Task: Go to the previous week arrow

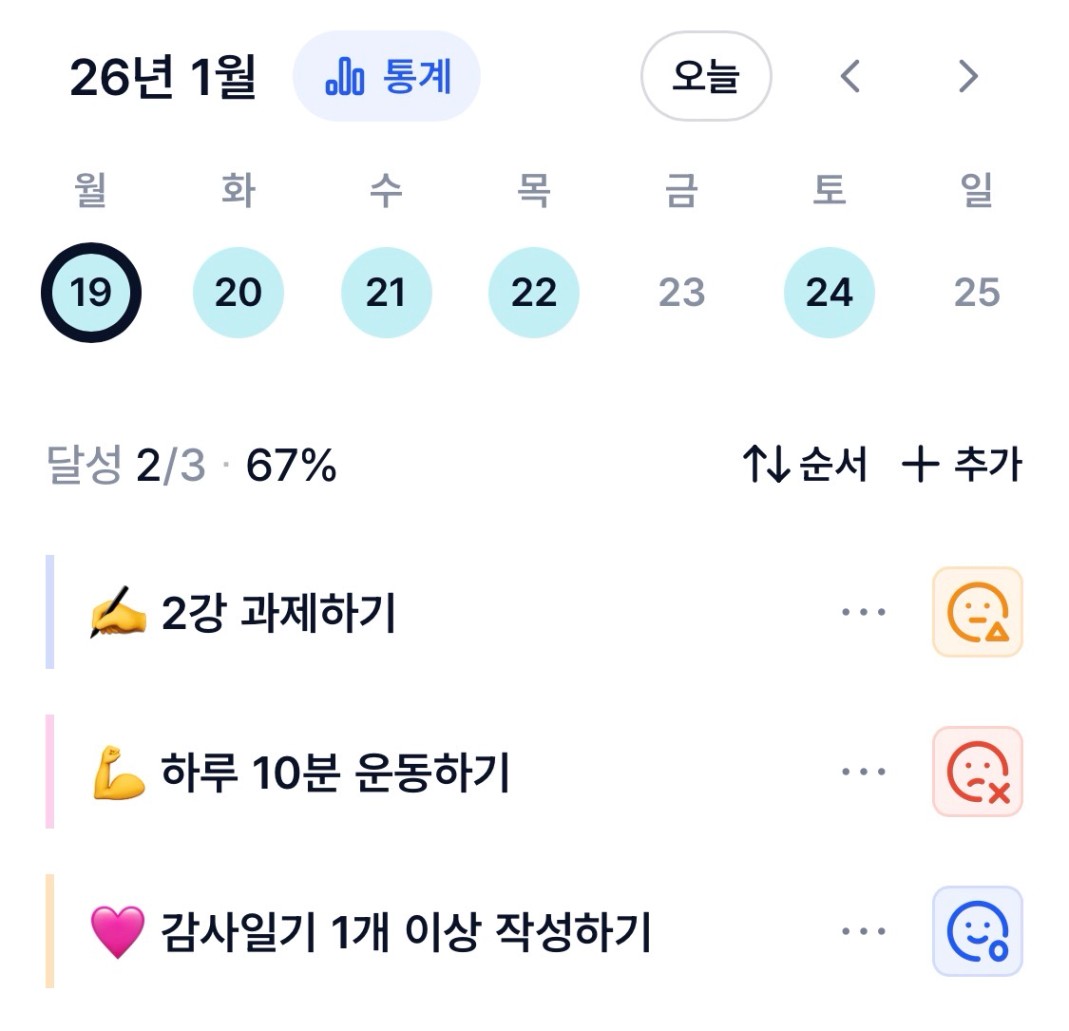Action: [x=850, y=77]
